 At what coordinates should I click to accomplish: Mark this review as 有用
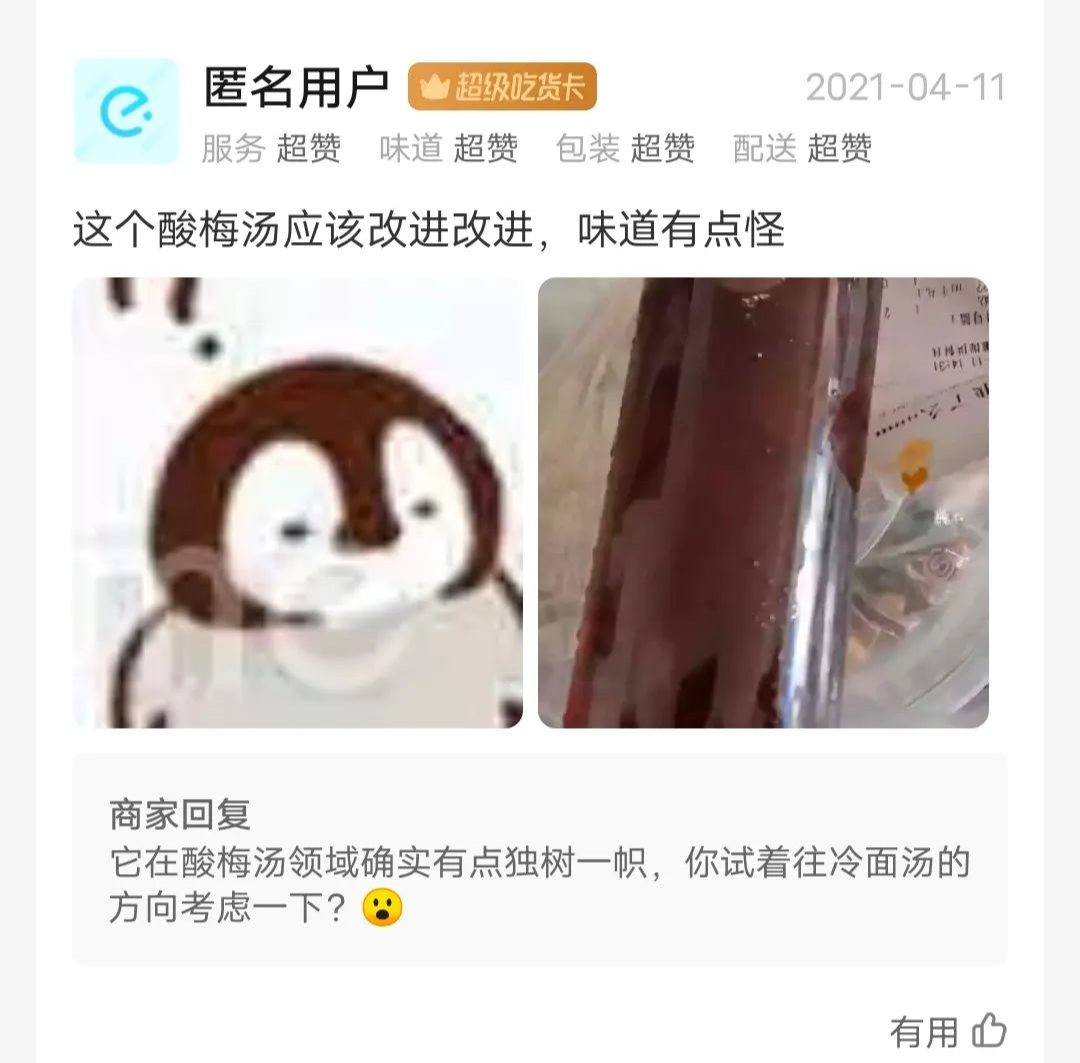click(948, 1031)
